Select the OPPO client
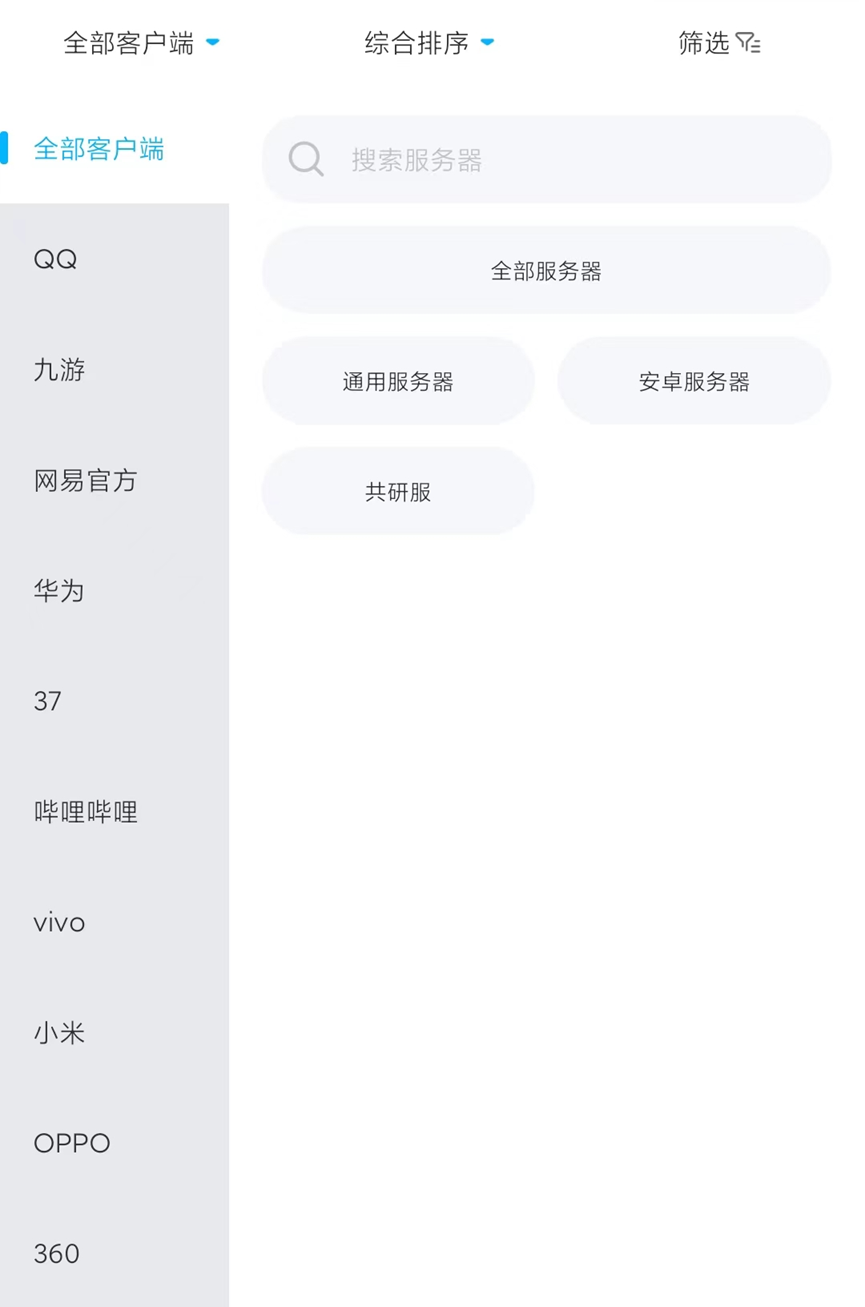 click(x=72, y=1143)
